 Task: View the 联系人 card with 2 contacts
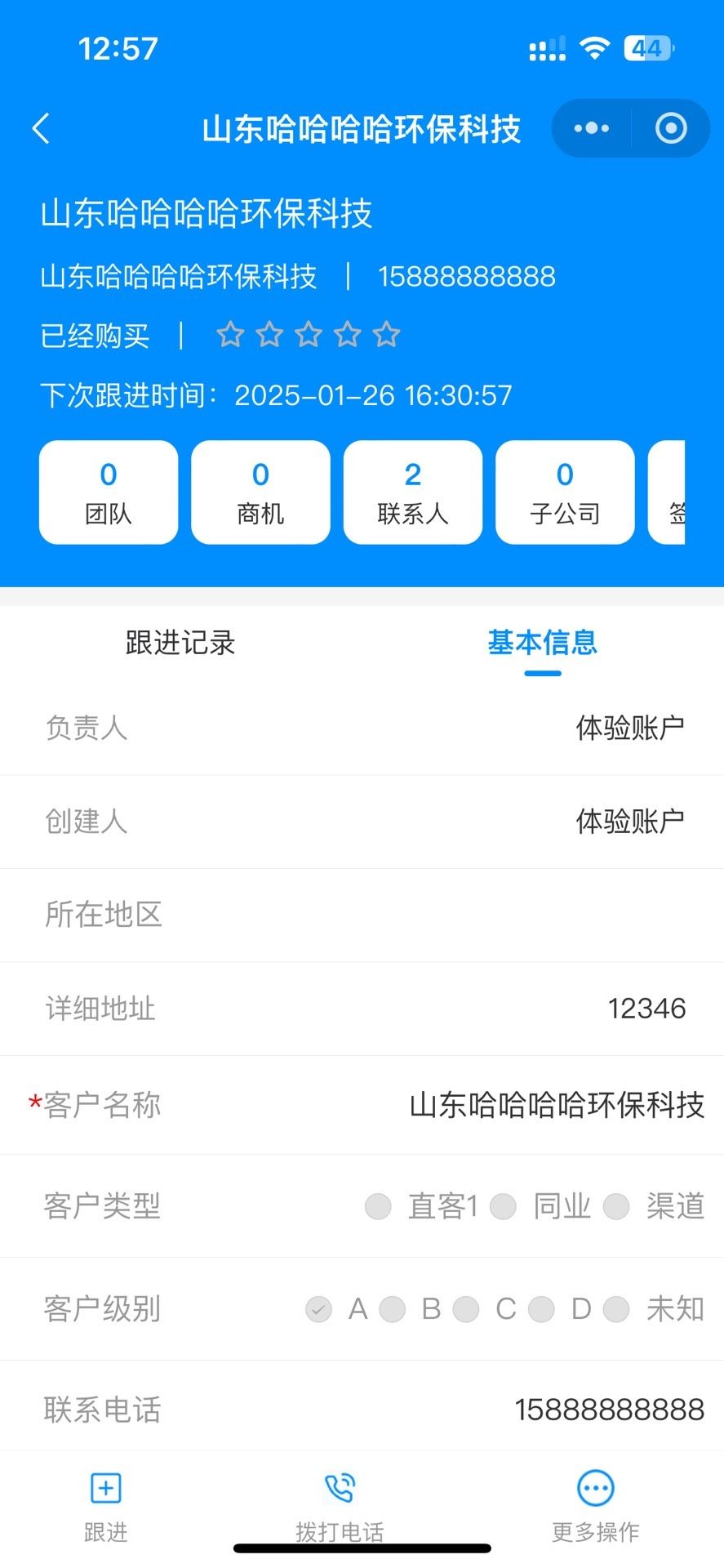coord(412,492)
